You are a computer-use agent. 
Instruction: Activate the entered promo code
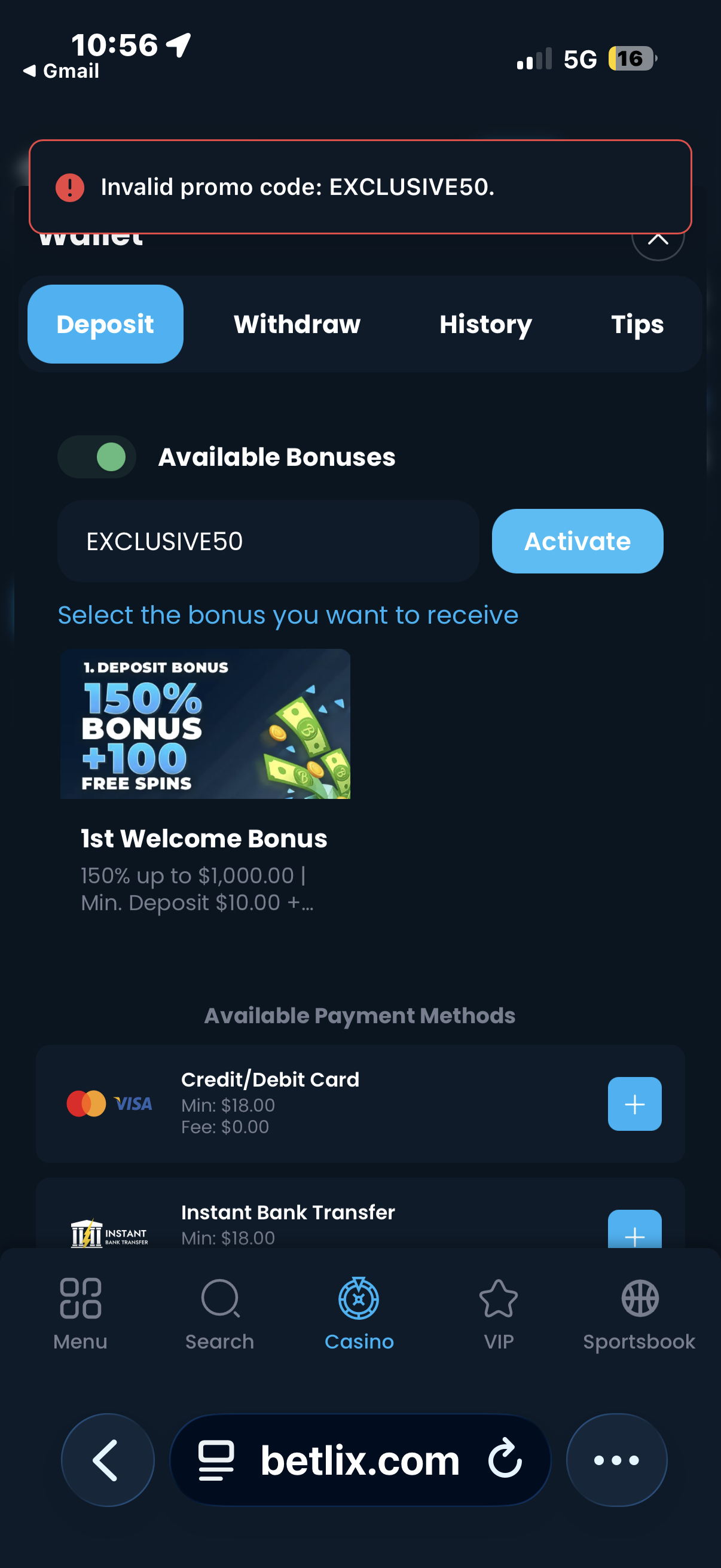click(x=577, y=541)
